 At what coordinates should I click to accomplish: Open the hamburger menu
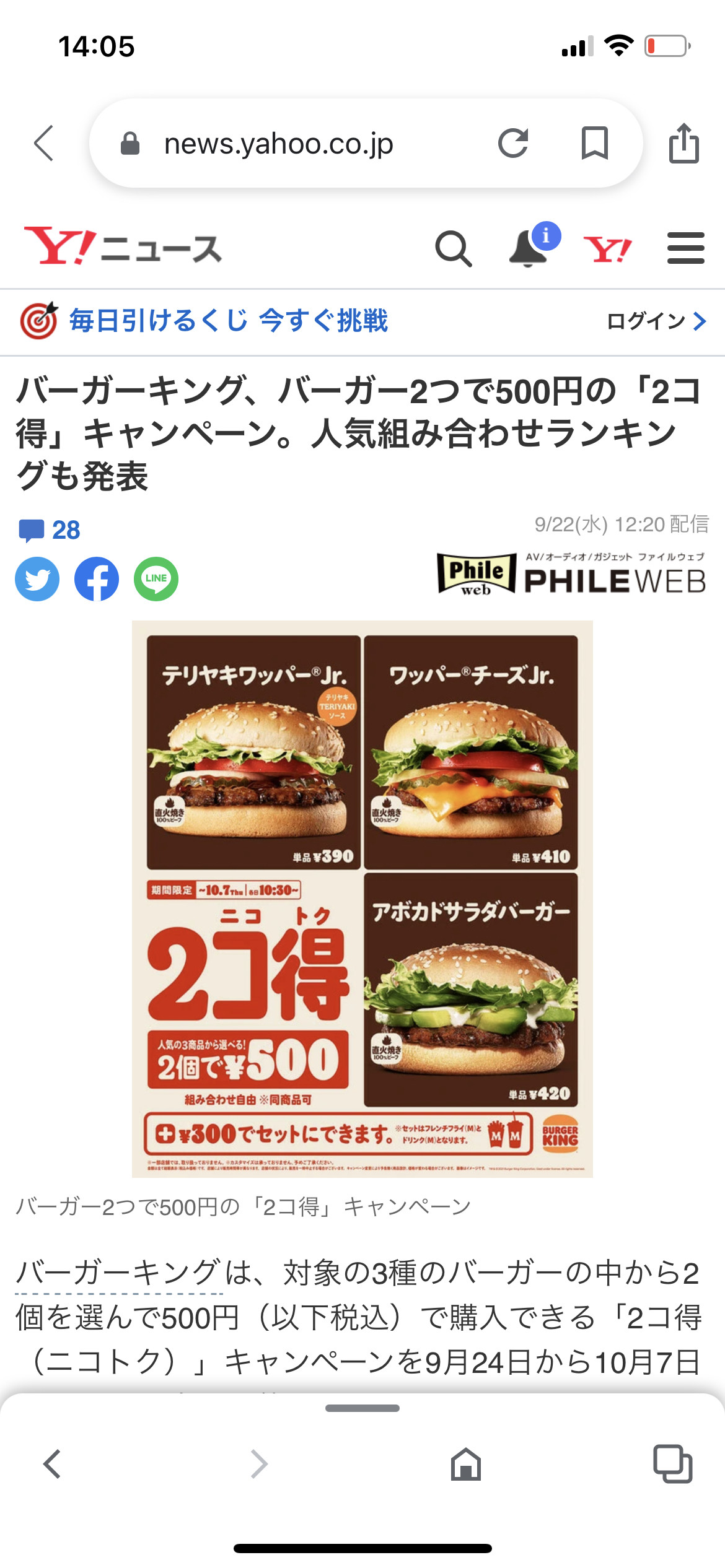tap(685, 248)
